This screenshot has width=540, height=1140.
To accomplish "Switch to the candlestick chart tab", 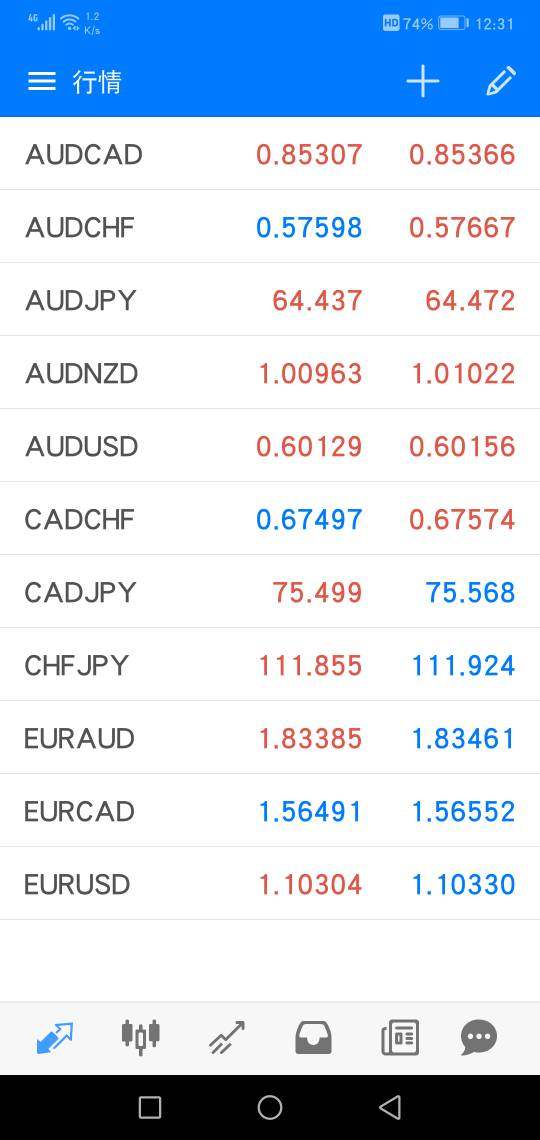I will pos(140,1037).
